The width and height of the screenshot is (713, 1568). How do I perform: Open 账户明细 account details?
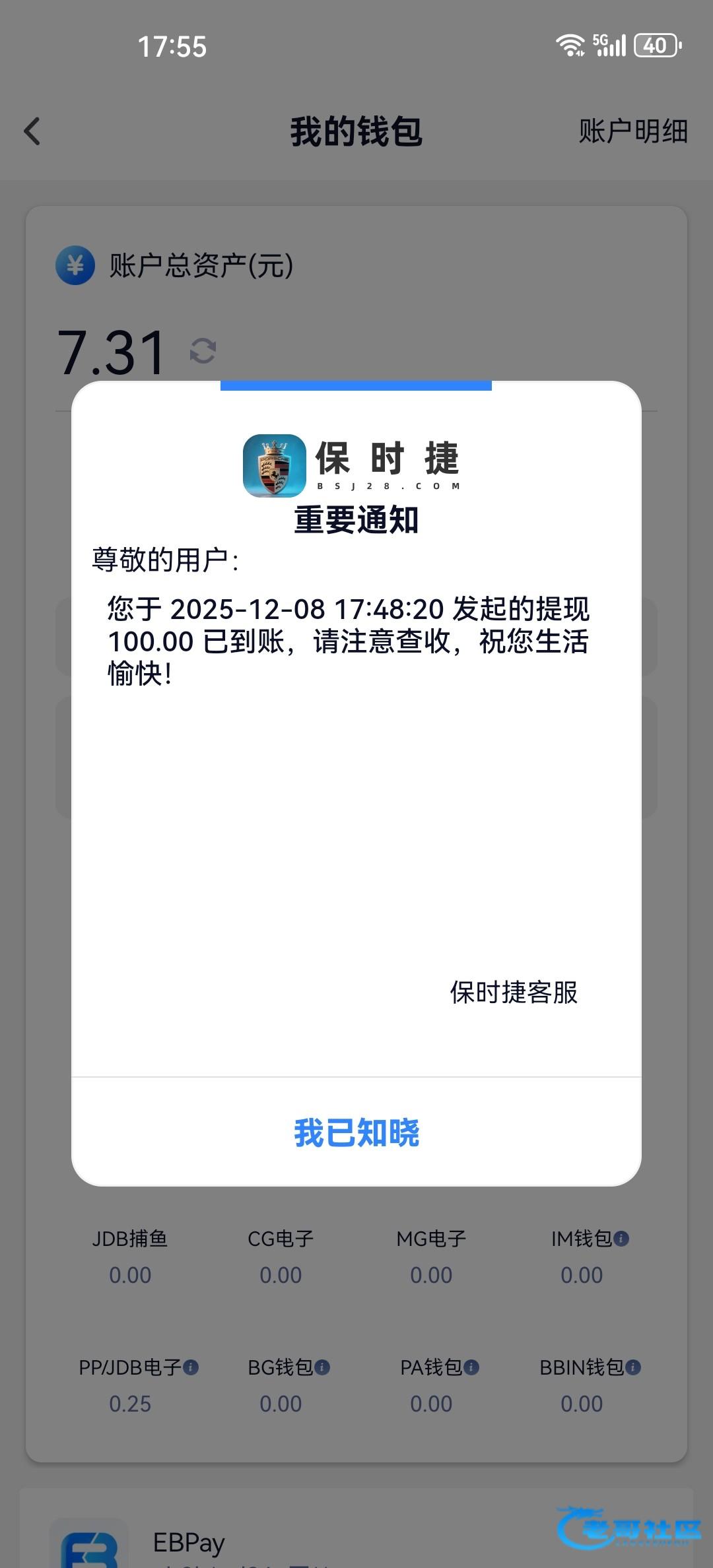tap(633, 131)
